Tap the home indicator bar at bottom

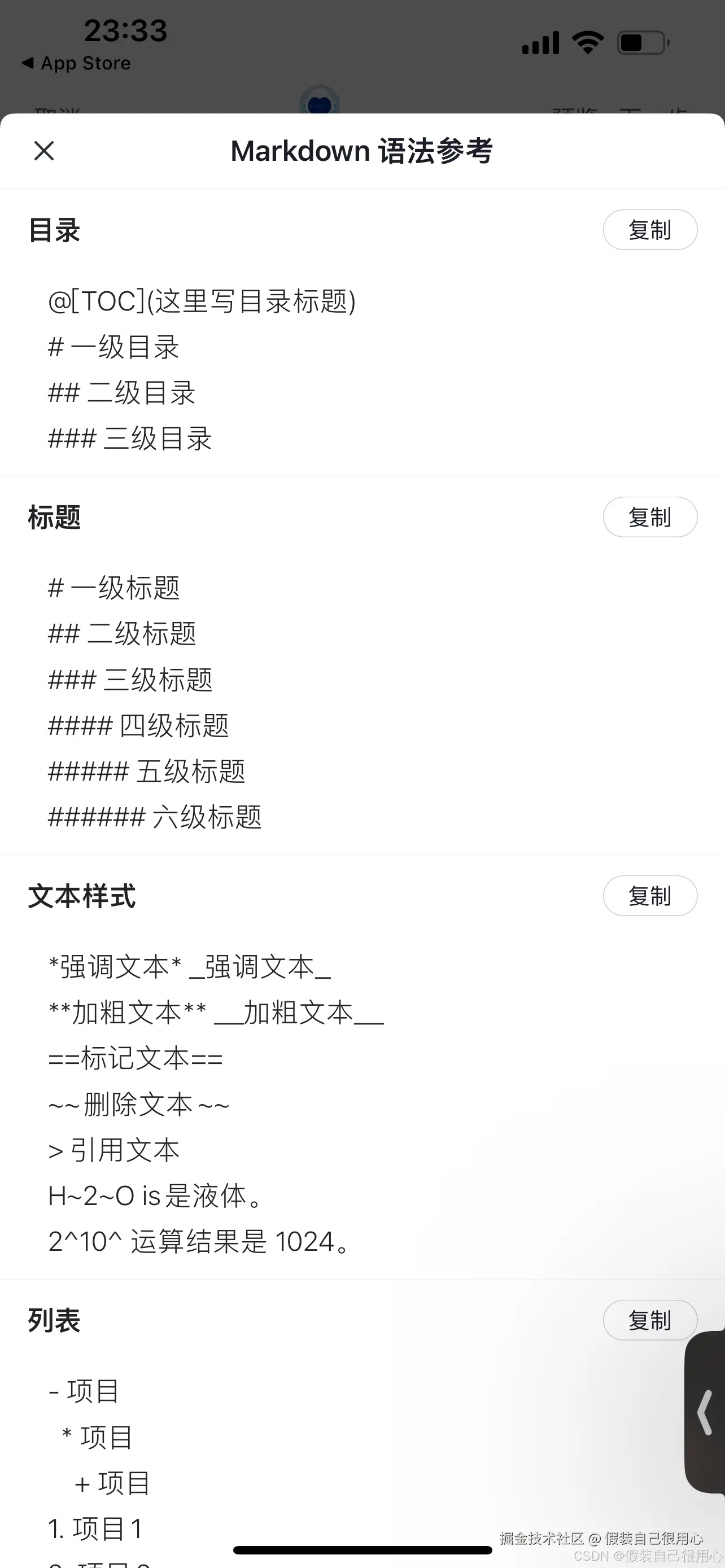coord(362,1549)
